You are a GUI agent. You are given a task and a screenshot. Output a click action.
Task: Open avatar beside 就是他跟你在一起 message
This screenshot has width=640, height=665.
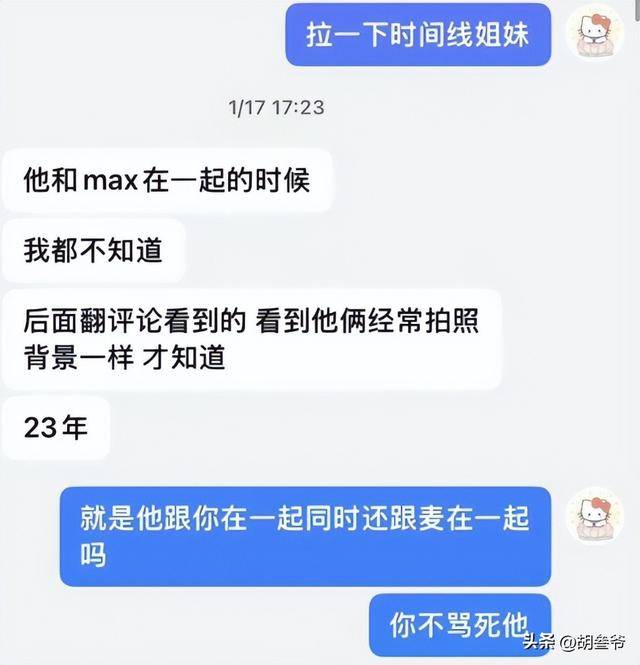coord(596,516)
